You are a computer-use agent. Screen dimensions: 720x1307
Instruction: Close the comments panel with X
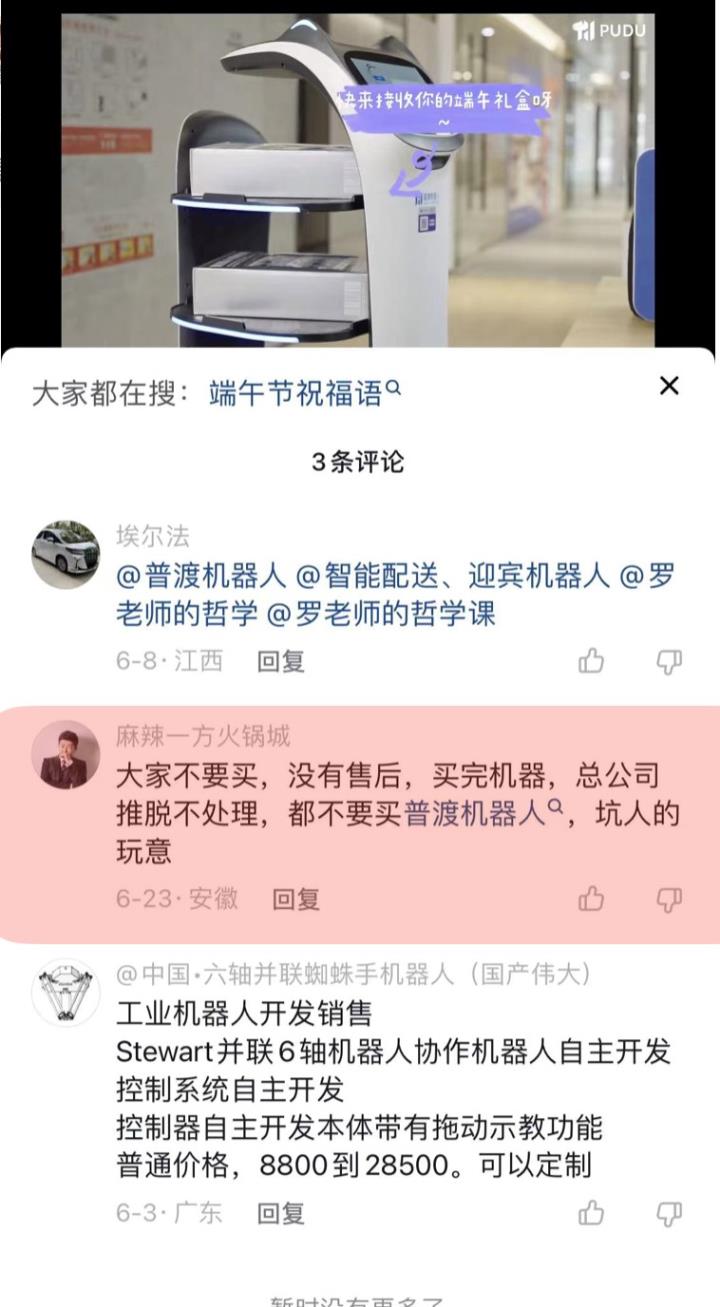[669, 387]
